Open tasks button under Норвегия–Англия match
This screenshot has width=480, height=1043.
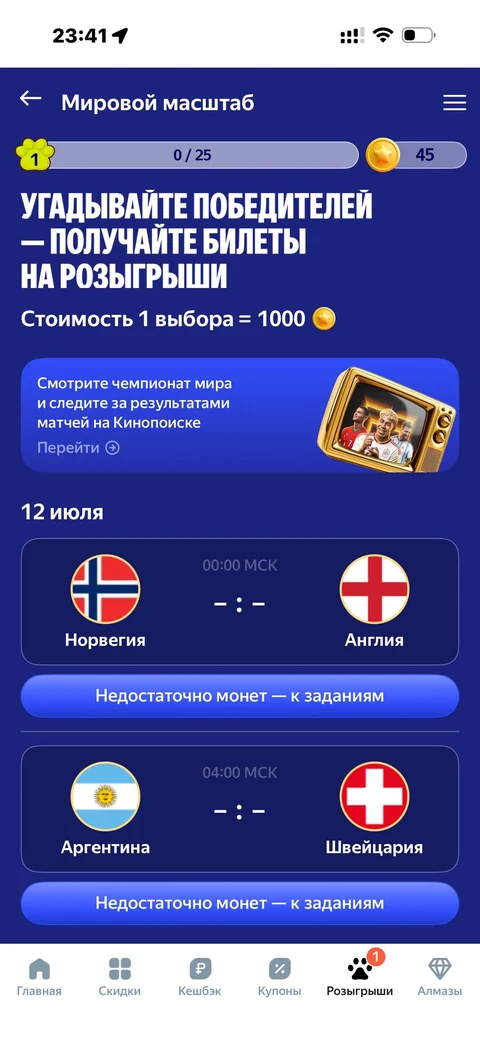pyautogui.click(x=240, y=696)
